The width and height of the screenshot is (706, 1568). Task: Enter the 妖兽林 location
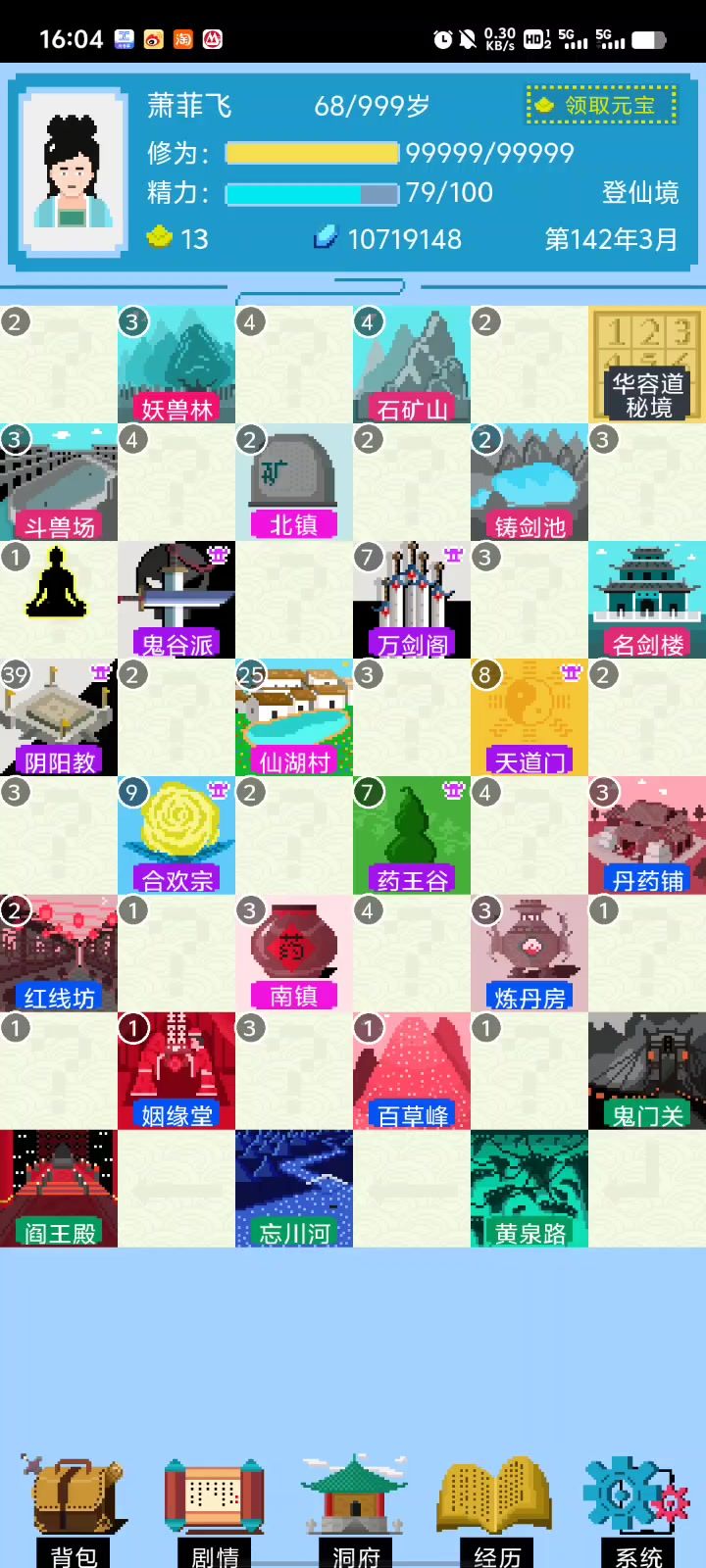[x=176, y=365]
